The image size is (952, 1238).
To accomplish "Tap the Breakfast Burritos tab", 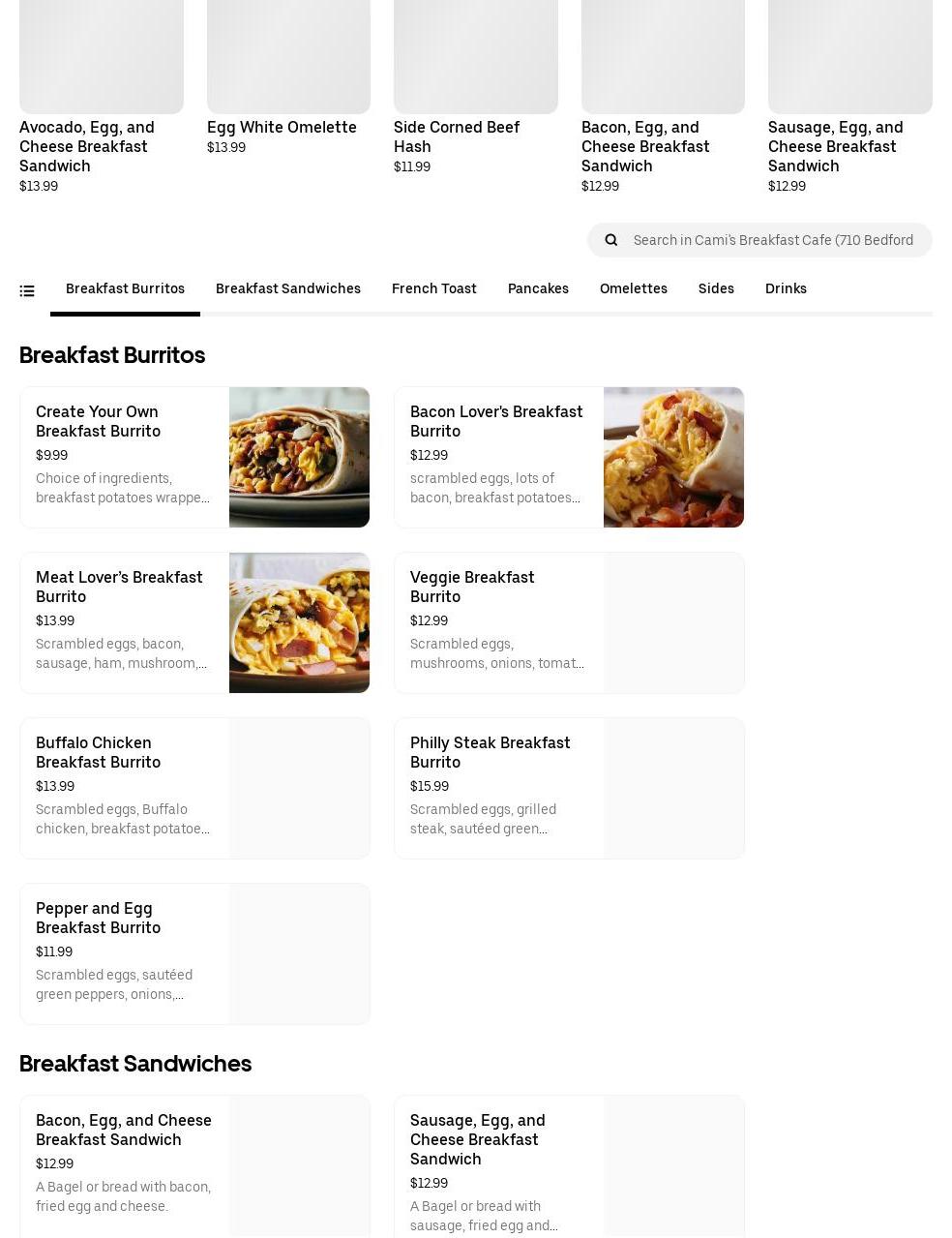I will [x=125, y=288].
